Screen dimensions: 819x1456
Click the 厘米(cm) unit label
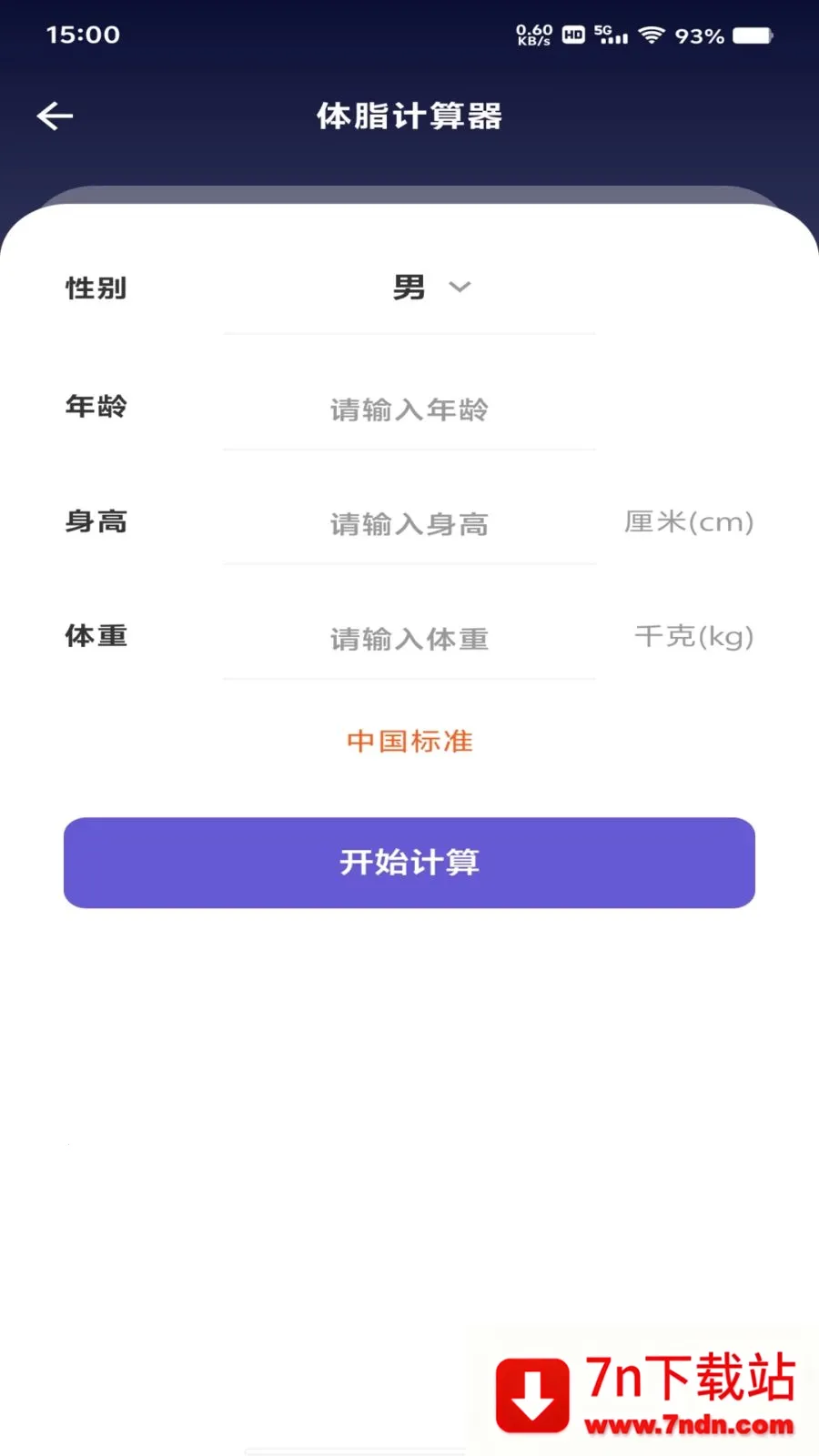coord(689,522)
